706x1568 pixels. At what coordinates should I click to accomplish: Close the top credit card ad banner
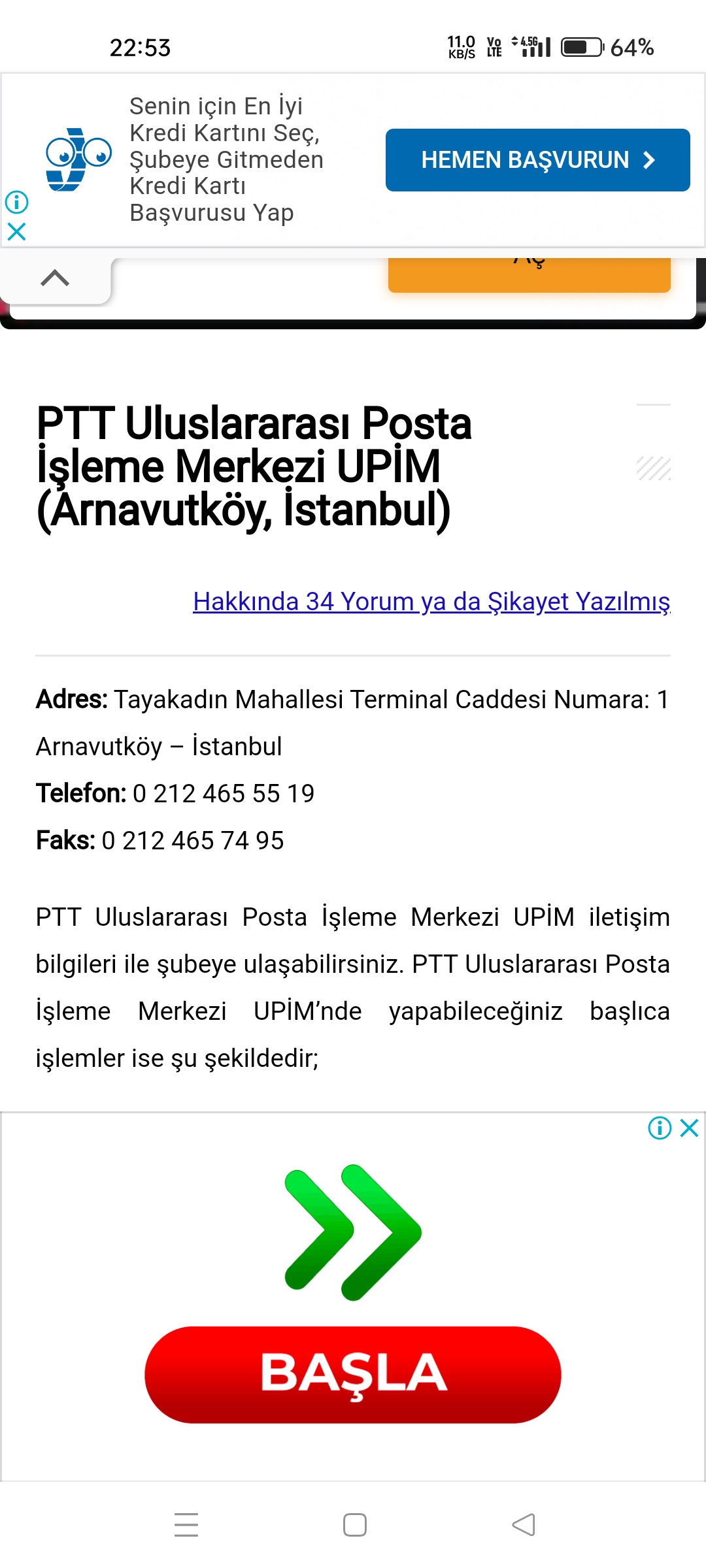pyautogui.click(x=16, y=231)
